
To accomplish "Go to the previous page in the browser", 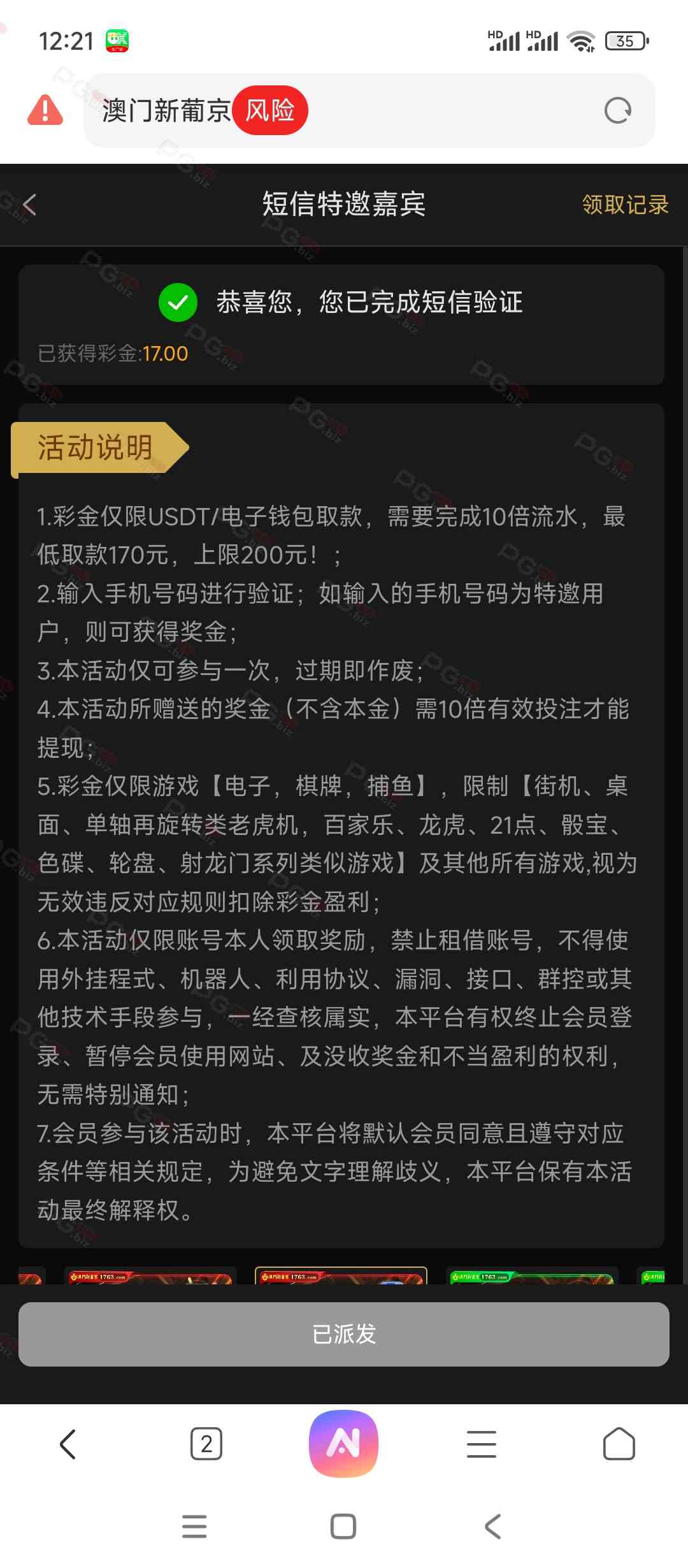I will point(68,1444).
